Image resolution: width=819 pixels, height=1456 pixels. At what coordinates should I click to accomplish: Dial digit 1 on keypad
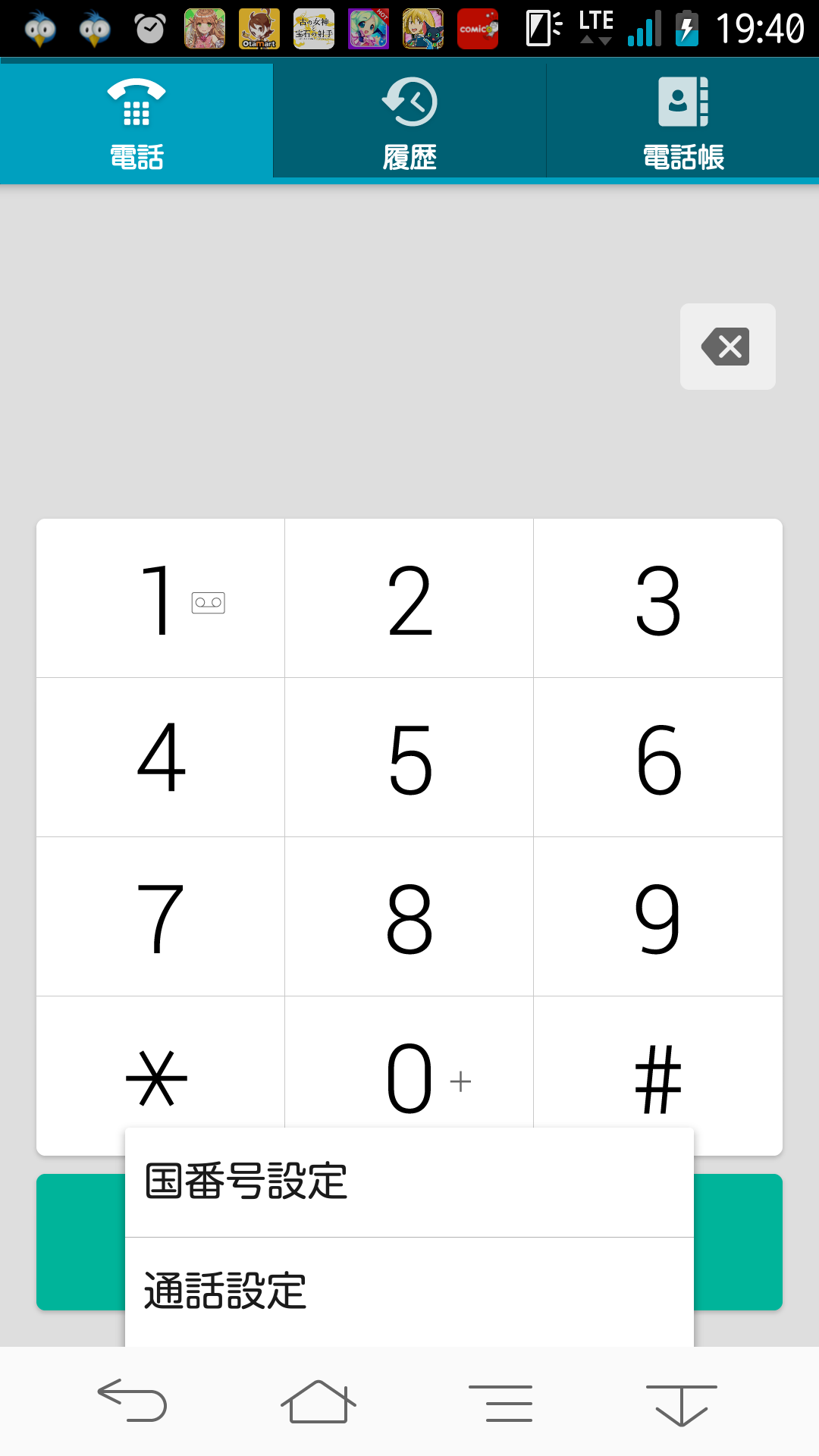pyautogui.click(x=161, y=598)
